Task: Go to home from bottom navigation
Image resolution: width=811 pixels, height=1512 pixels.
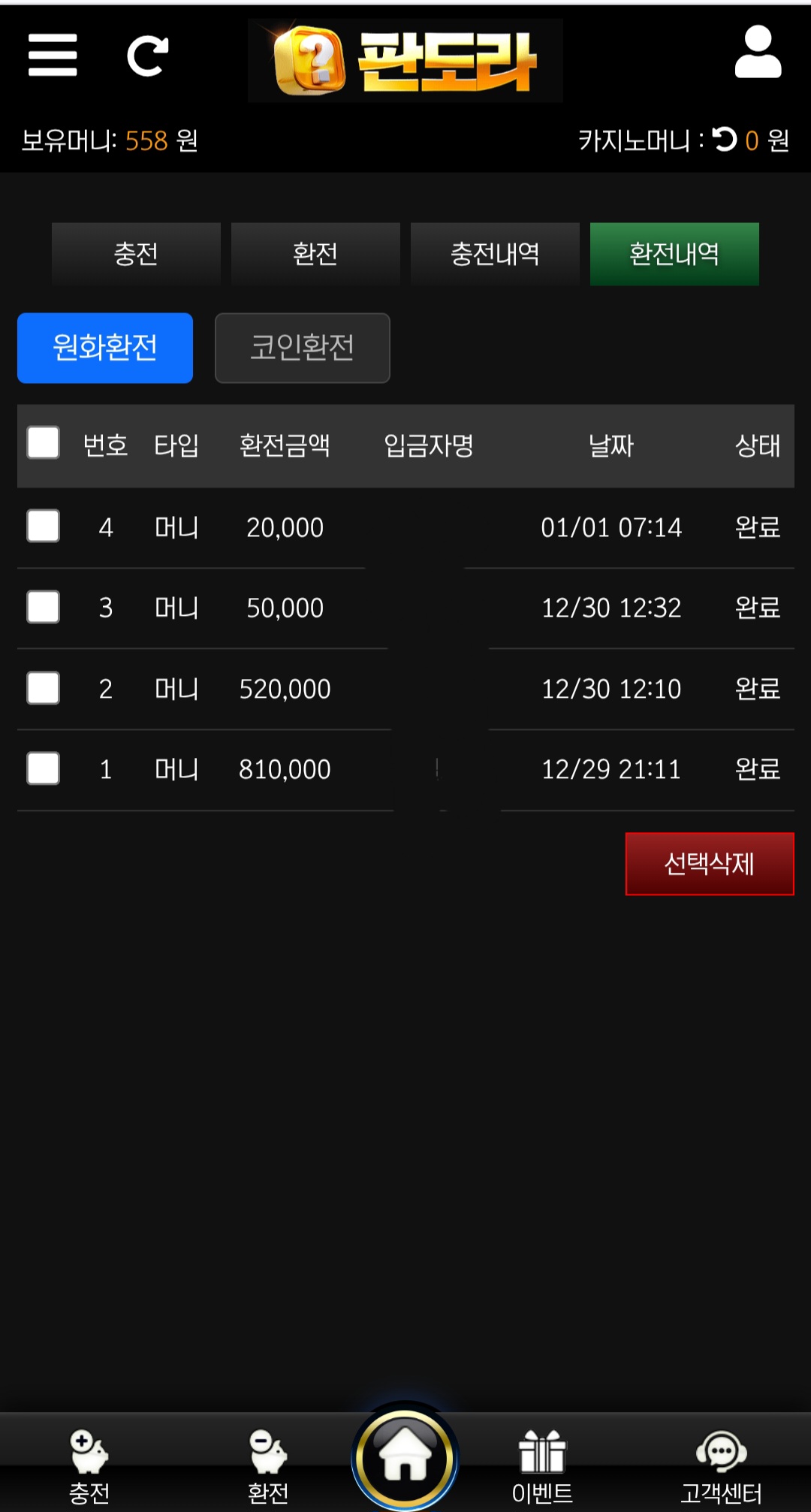Action: 405,1457
